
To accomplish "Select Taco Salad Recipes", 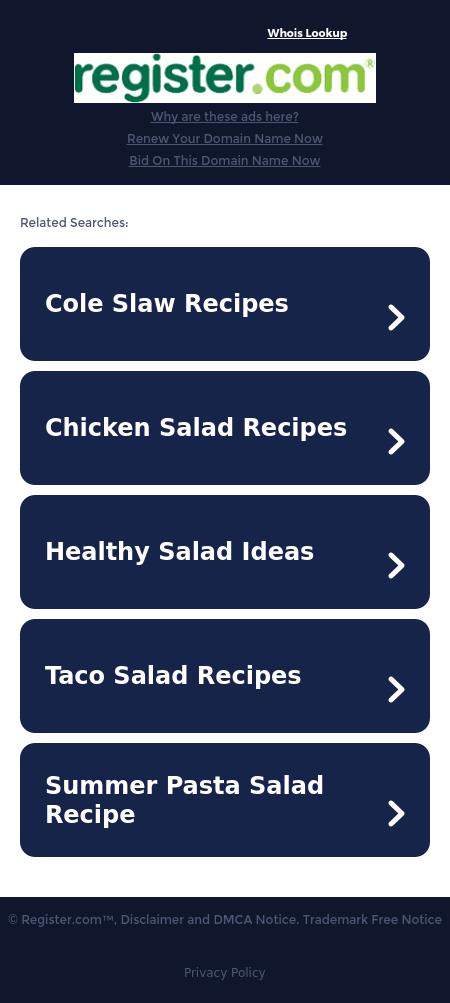I will tap(225, 676).
